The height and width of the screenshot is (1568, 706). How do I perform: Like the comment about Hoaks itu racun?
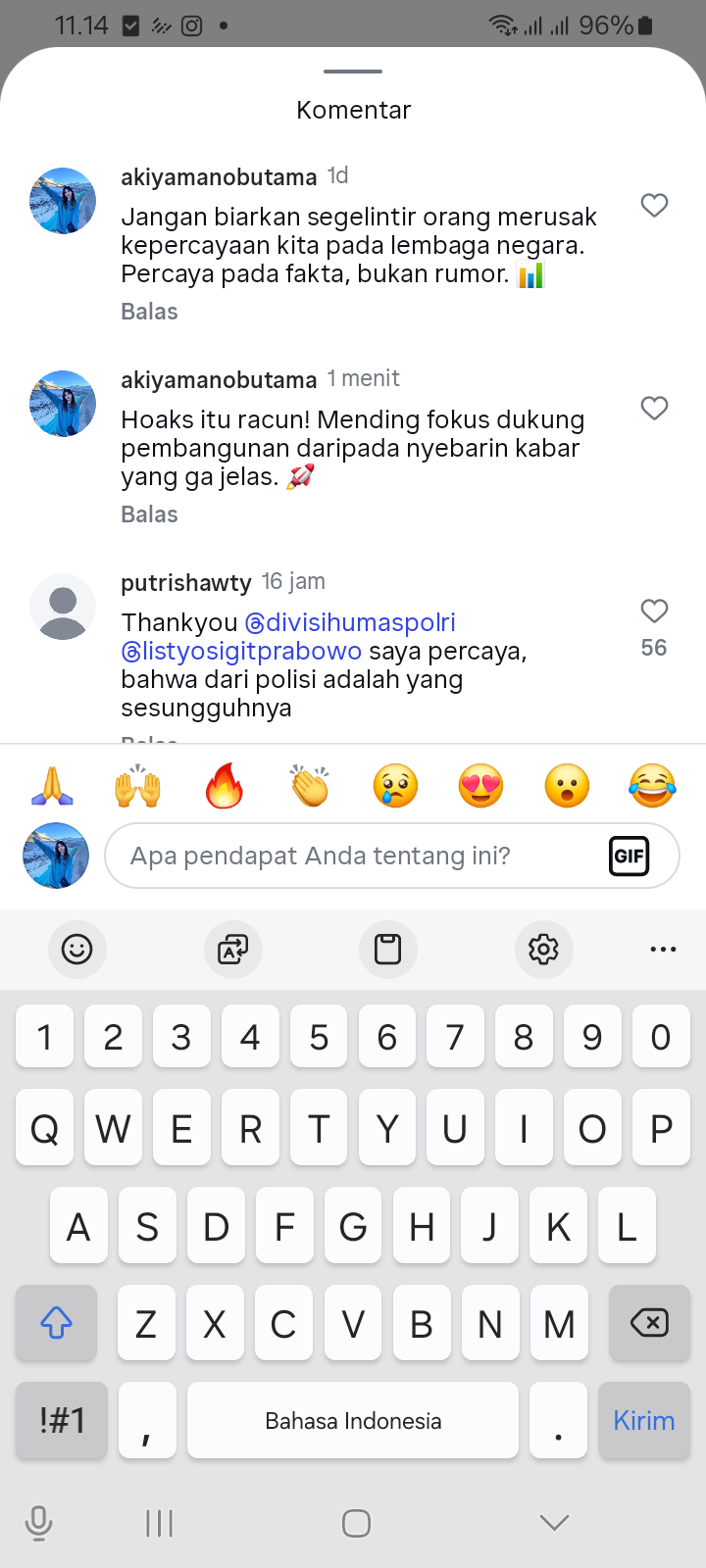pyautogui.click(x=654, y=408)
